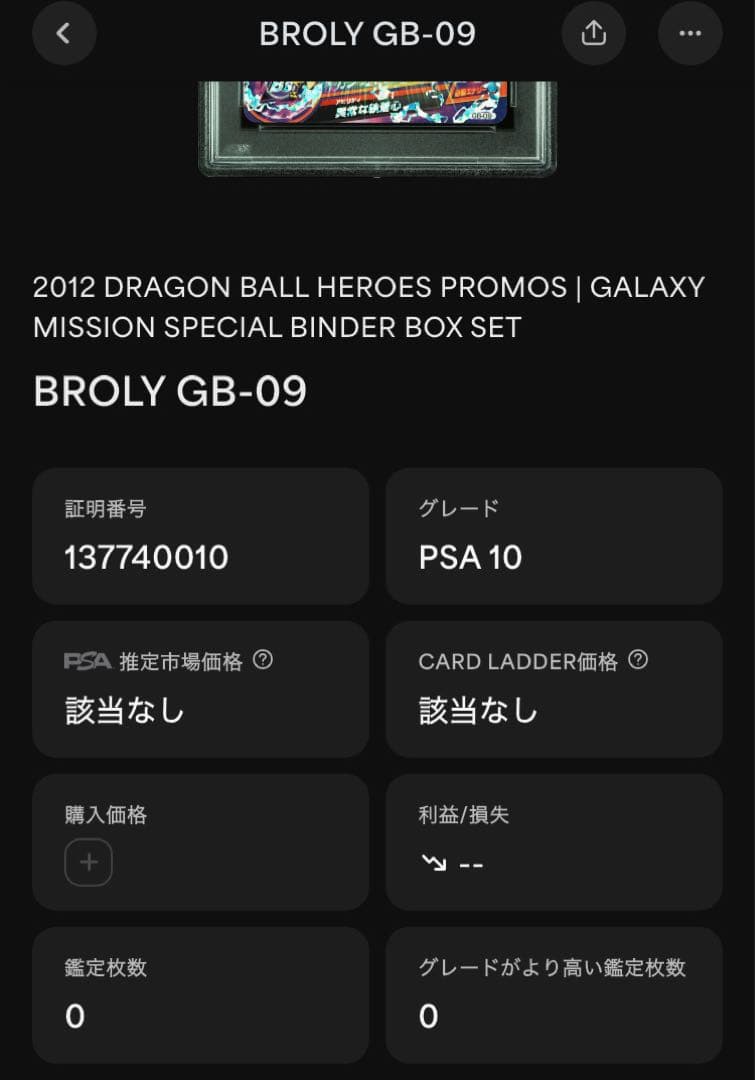The height and width of the screenshot is (1080, 755).
Task: Open the 購入価格 input field
Action: coord(200,841)
